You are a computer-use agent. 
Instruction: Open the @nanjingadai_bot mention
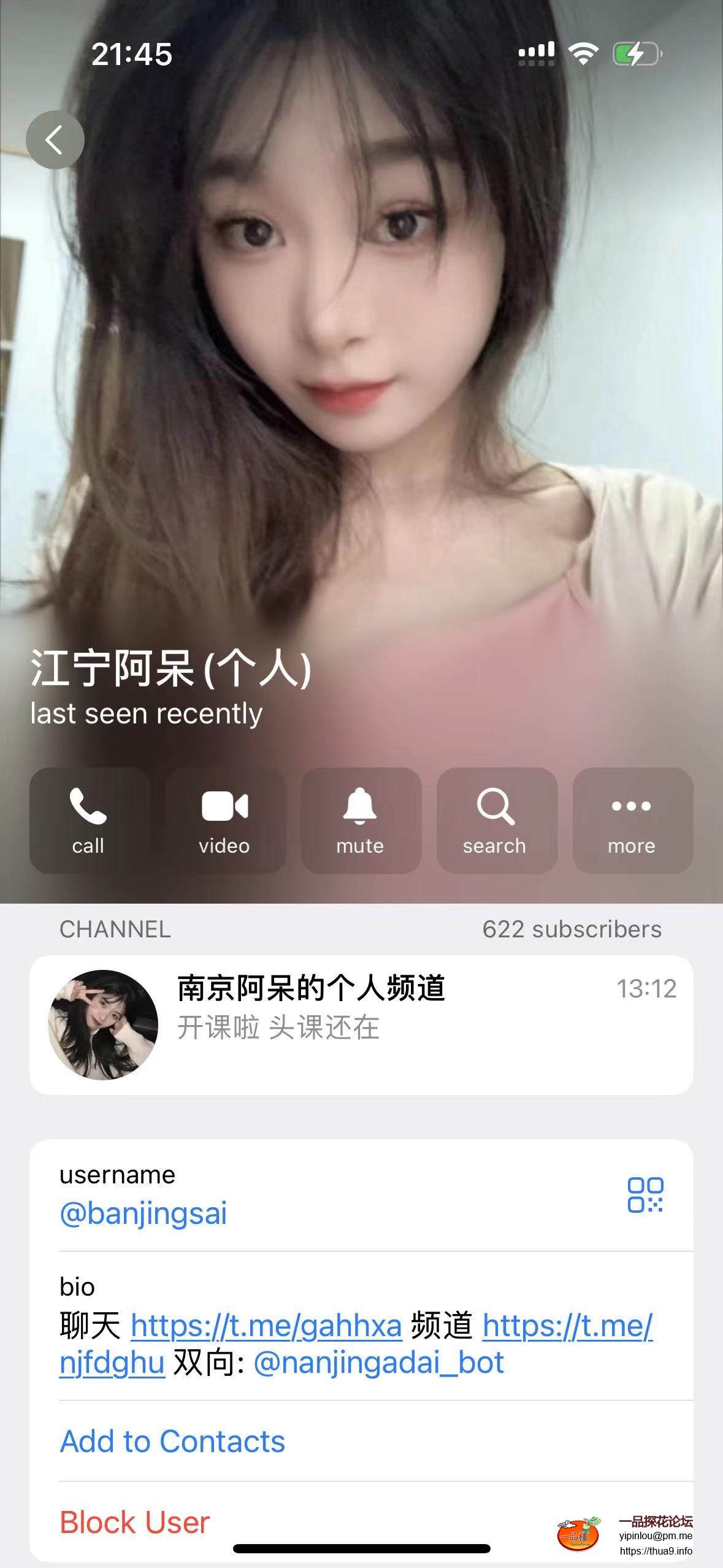(x=378, y=1362)
